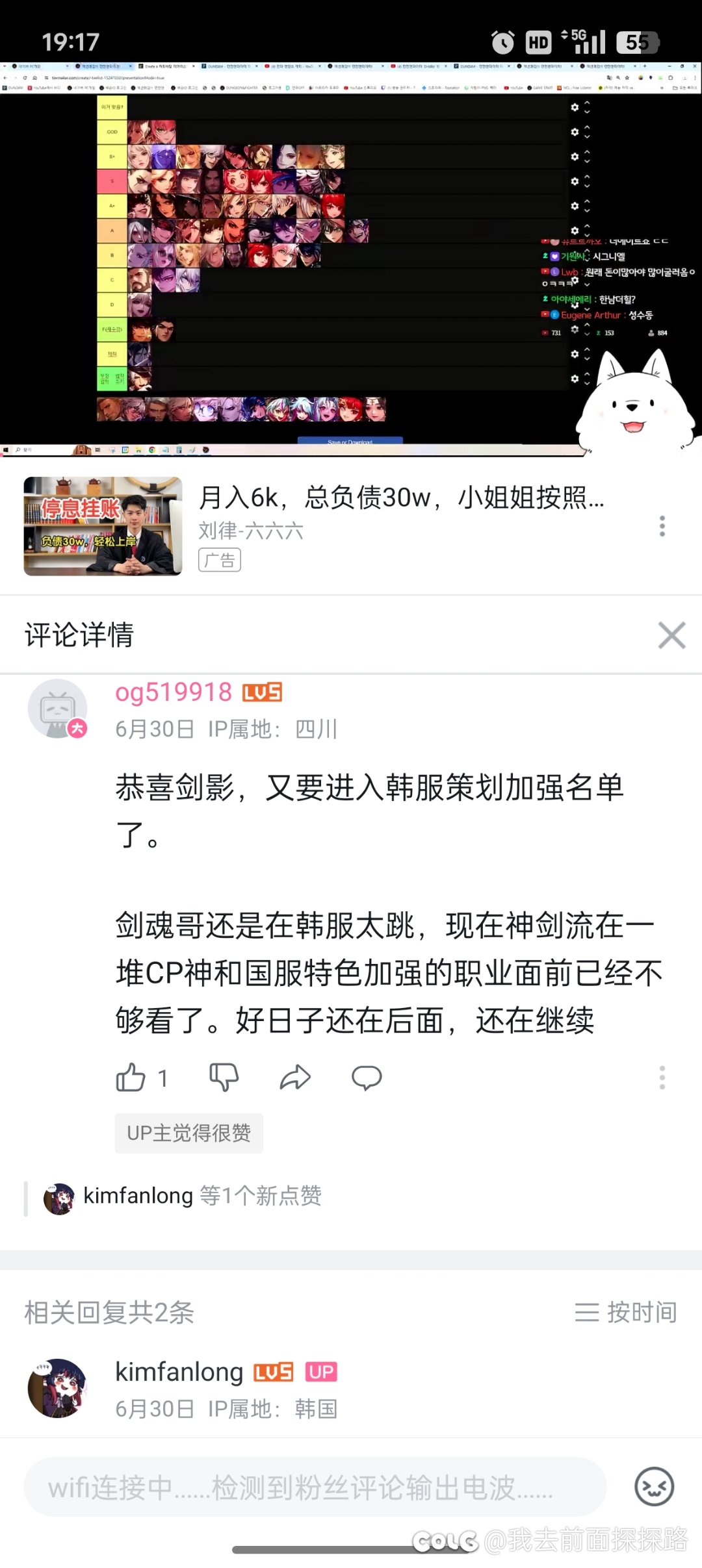The height and width of the screenshot is (1568, 702).
Task: Dislike og519918's comment
Action: 224,1078
